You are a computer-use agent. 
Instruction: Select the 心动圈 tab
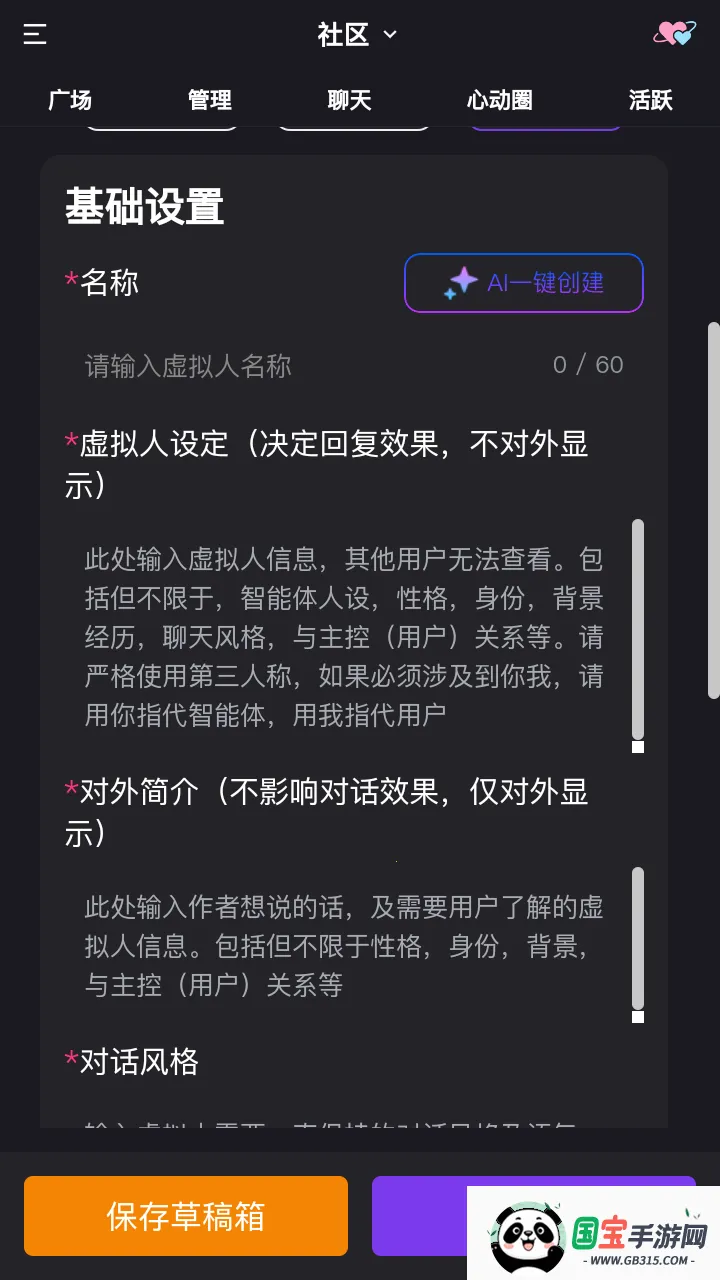(x=501, y=100)
